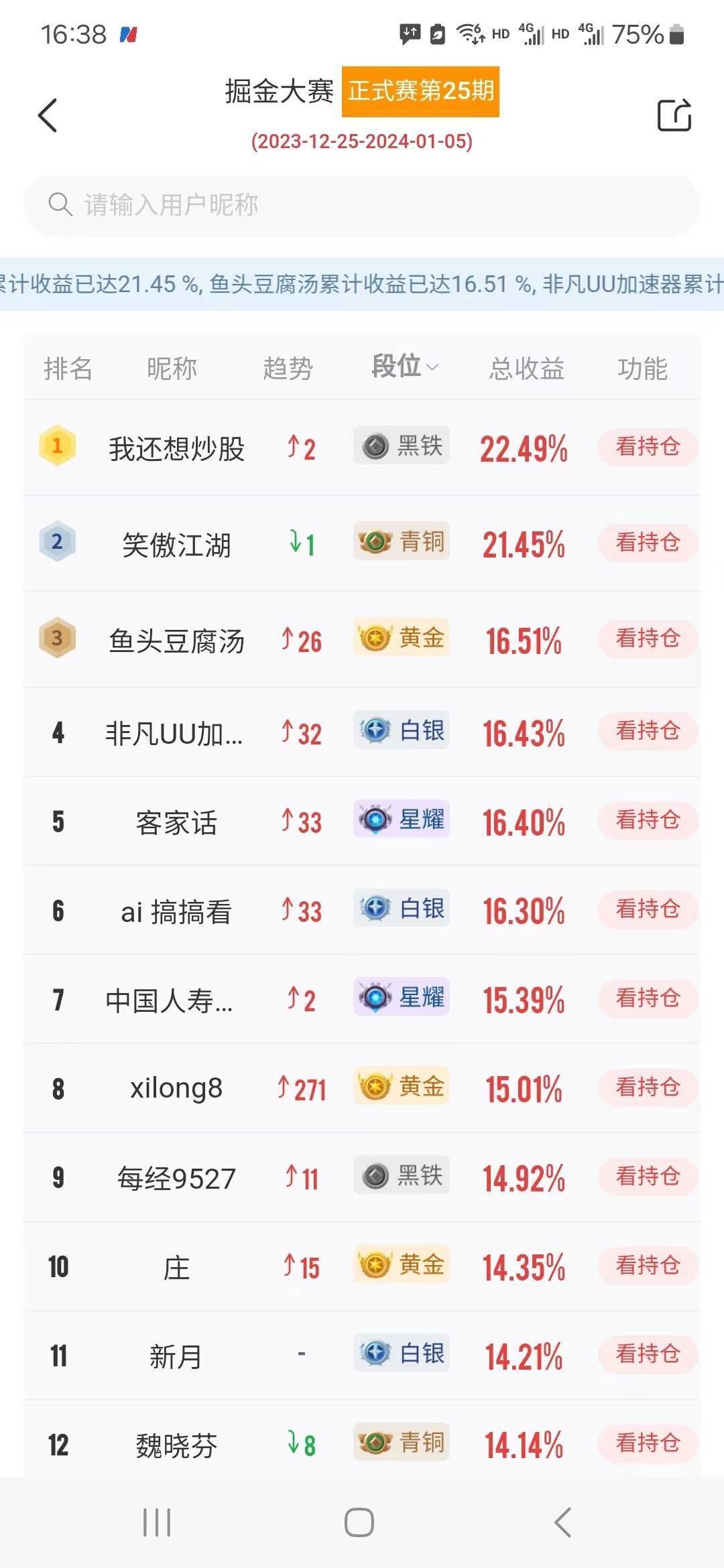Screen dimensions: 724x1568
Task: Share this leaderboard page
Action: click(x=674, y=115)
